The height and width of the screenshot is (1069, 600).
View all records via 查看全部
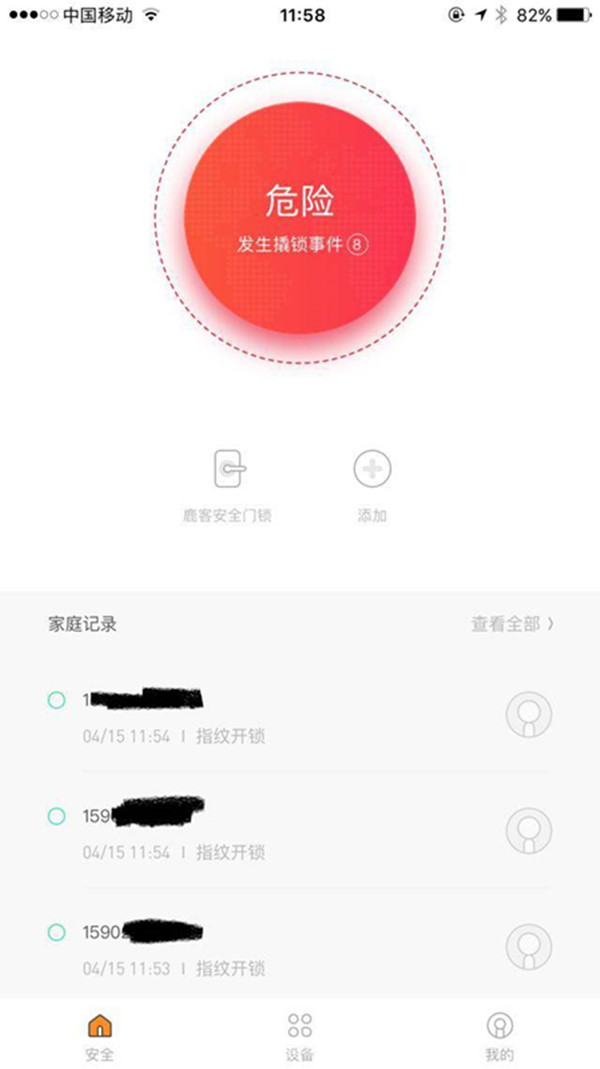tap(512, 624)
